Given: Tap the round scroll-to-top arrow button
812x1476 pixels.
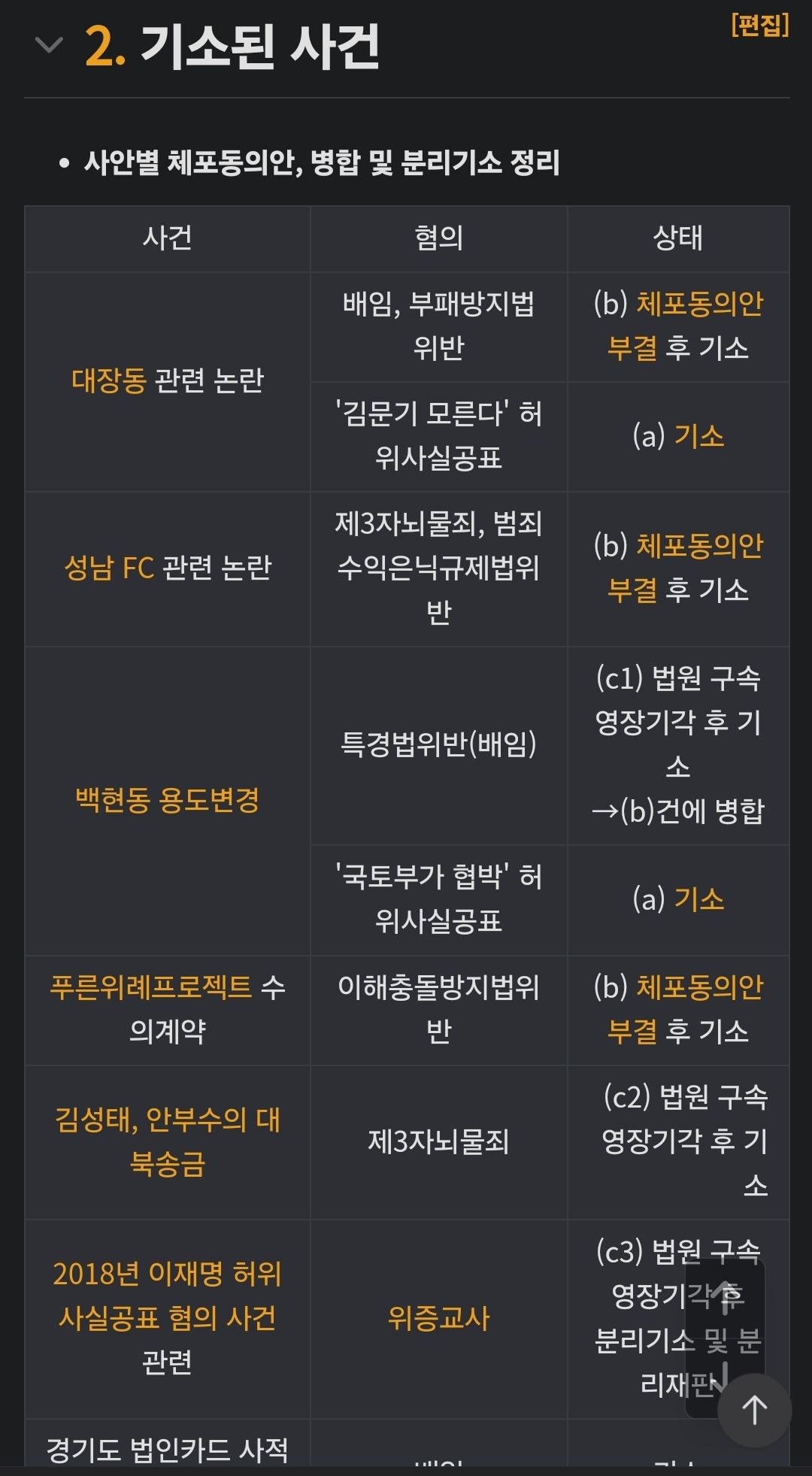Looking at the screenshot, I should pyautogui.click(x=754, y=1411).
